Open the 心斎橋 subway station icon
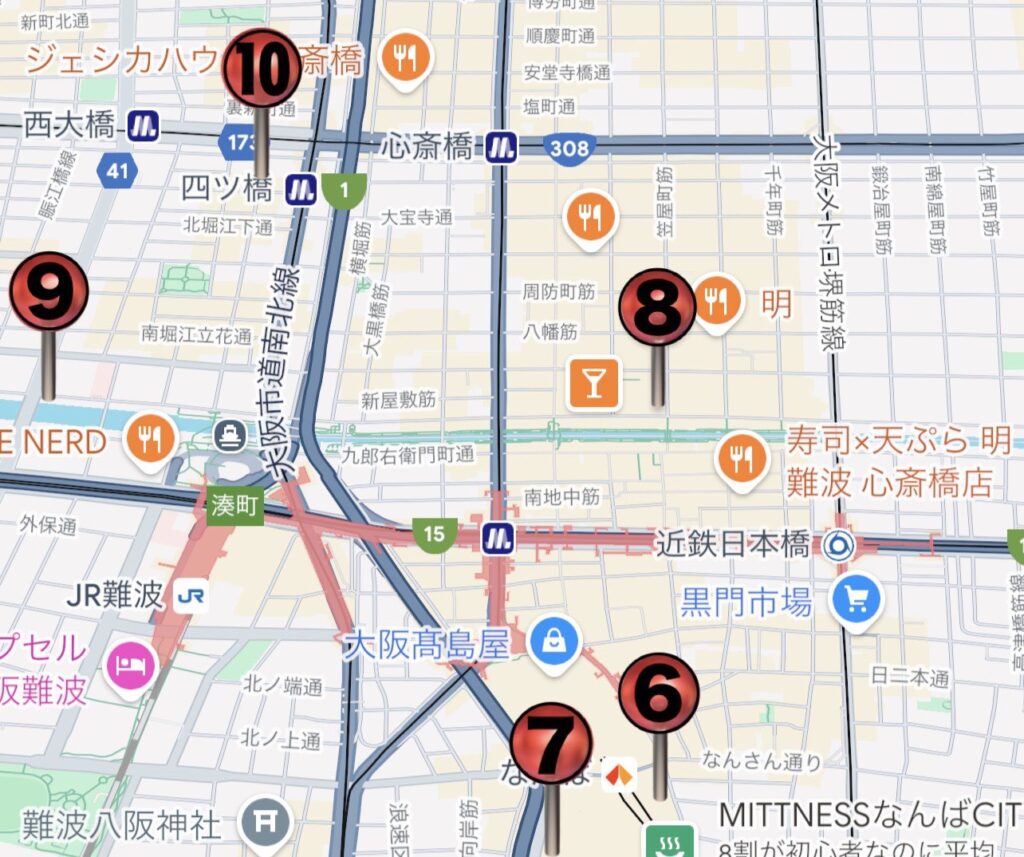This screenshot has width=1024, height=857. (501, 149)
